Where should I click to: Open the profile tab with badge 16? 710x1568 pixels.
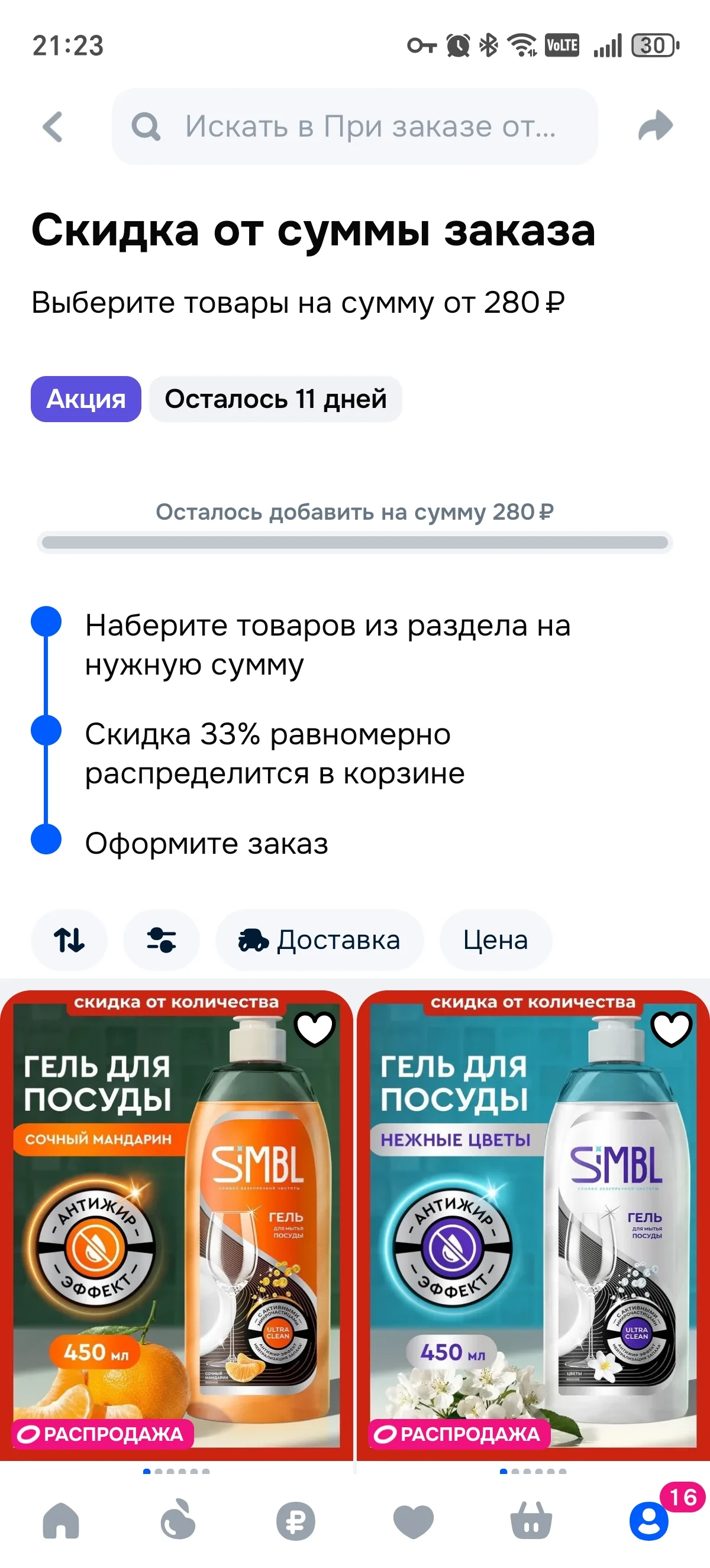click(649, 1521)
